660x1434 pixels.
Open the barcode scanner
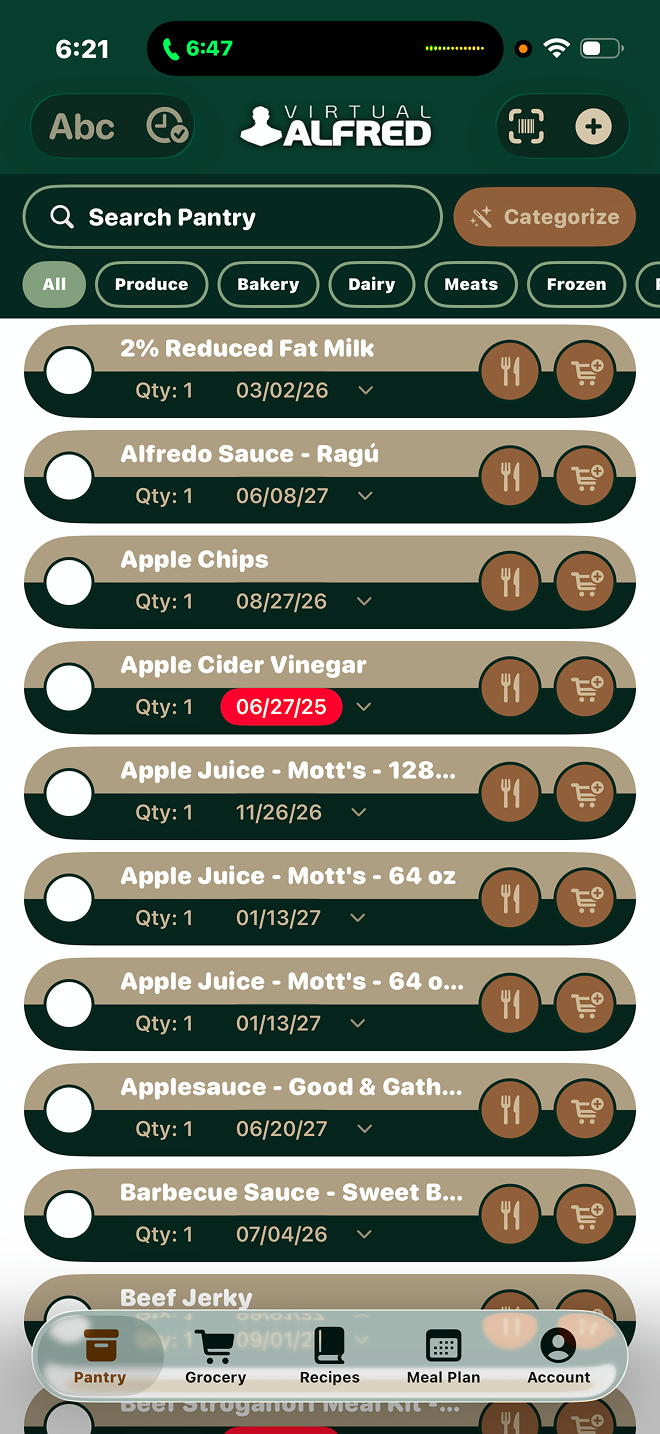click(527, 127)
